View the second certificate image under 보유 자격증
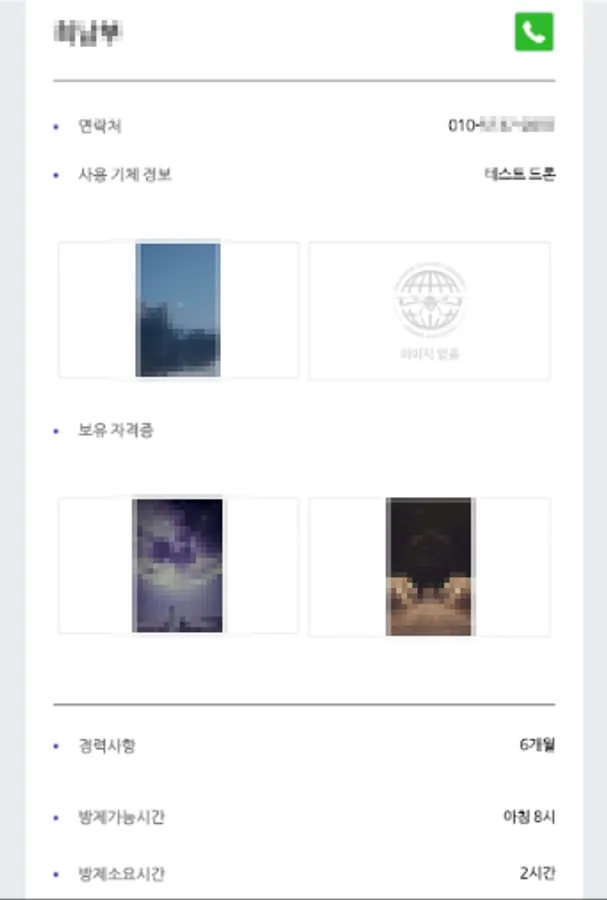The image size is (607, 900). (x=430, y=567)
